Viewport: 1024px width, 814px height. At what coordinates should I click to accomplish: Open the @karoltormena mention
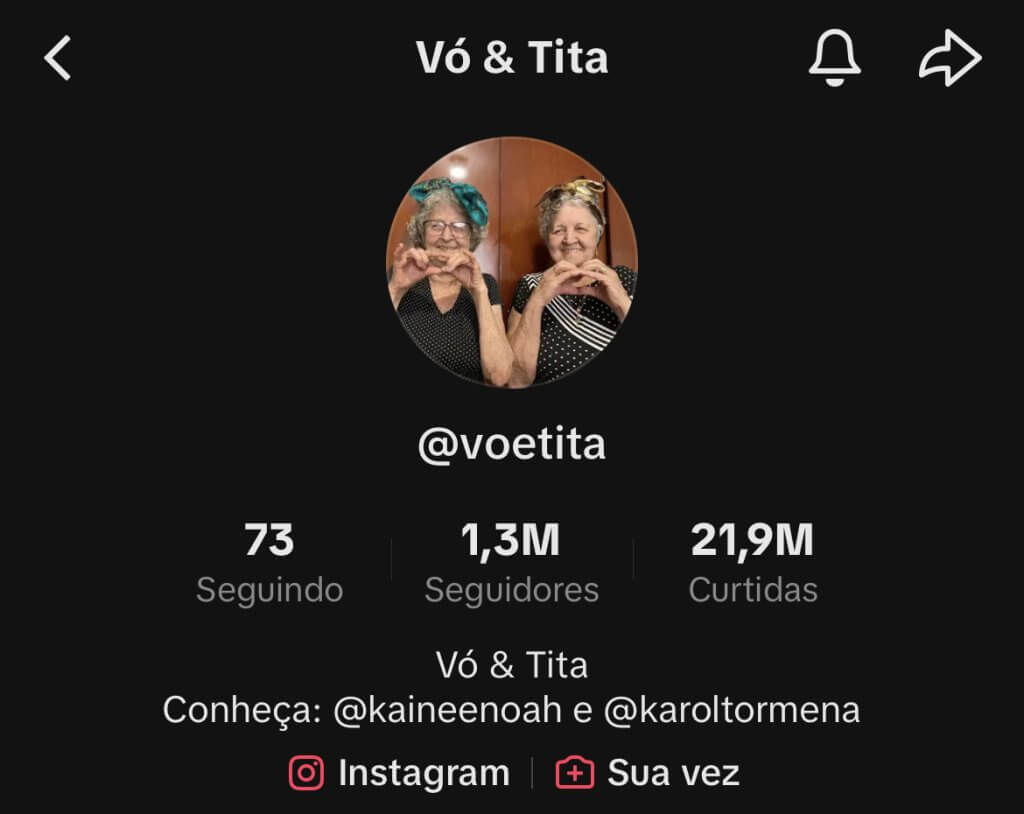tap(731, 710)
